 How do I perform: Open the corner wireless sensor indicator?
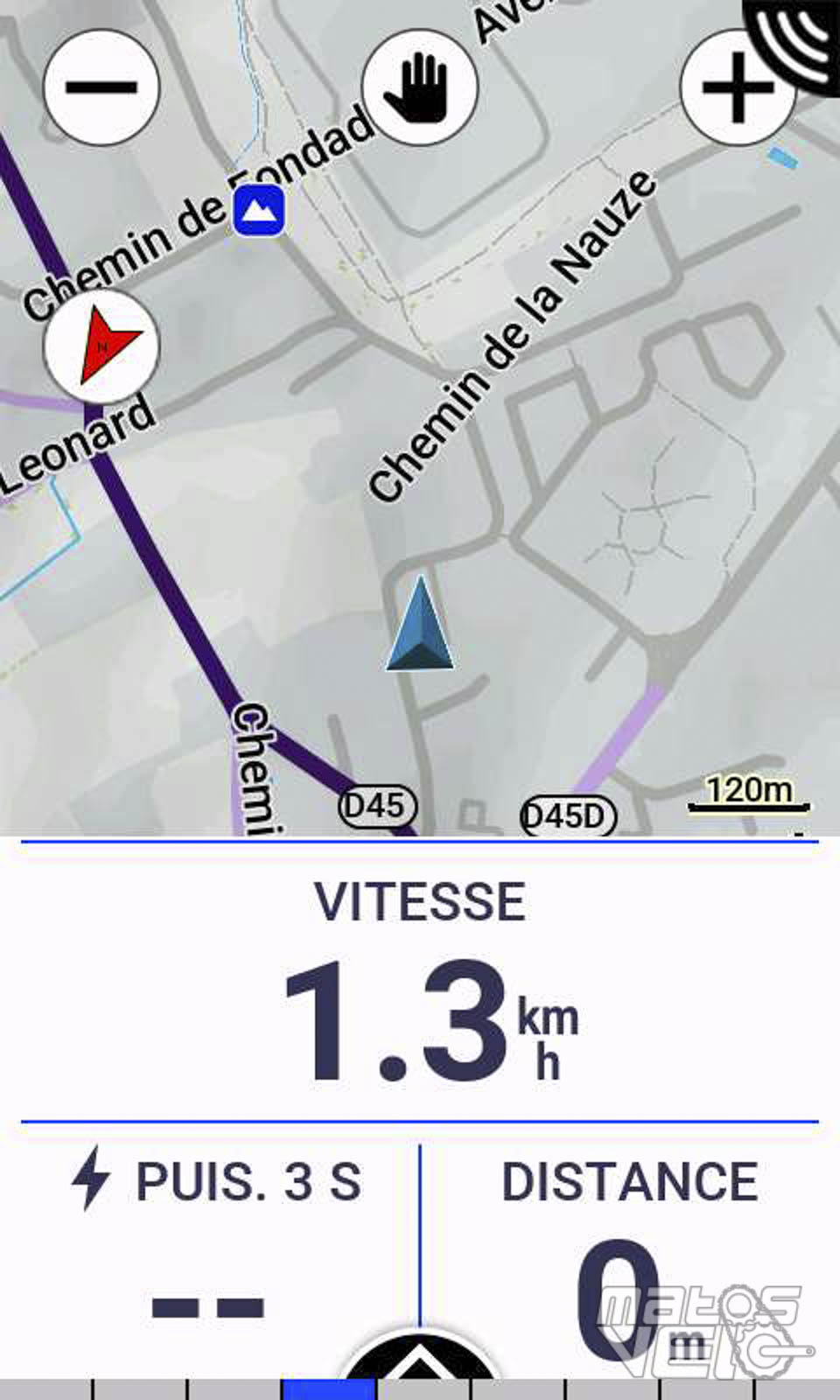(794, 42)
